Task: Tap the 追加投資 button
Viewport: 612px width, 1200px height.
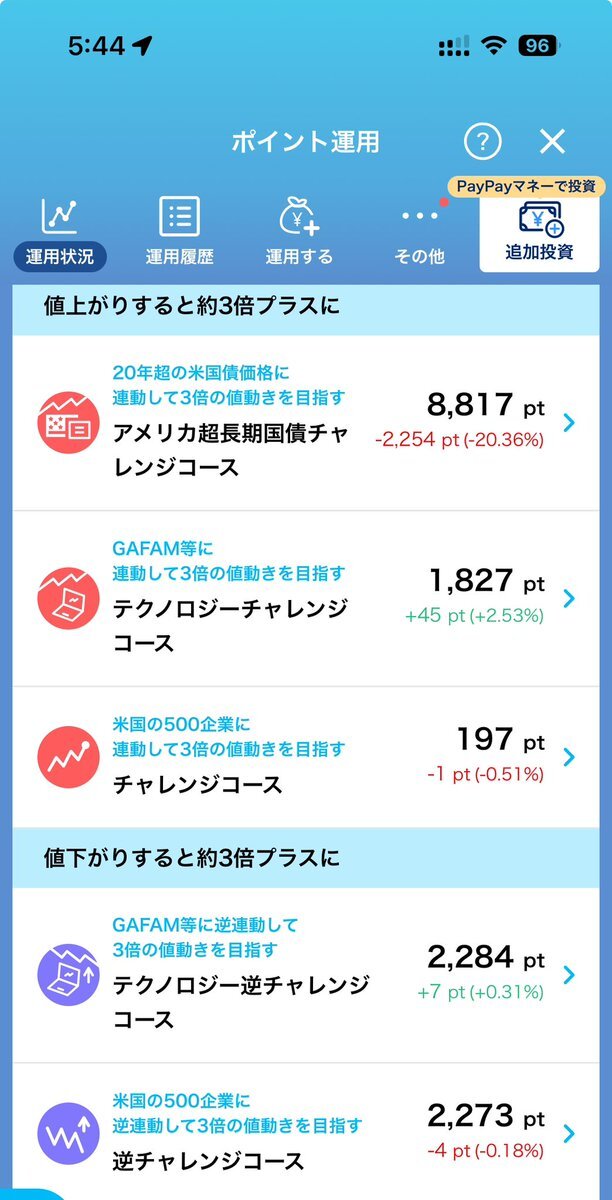Action: (540, 232)
